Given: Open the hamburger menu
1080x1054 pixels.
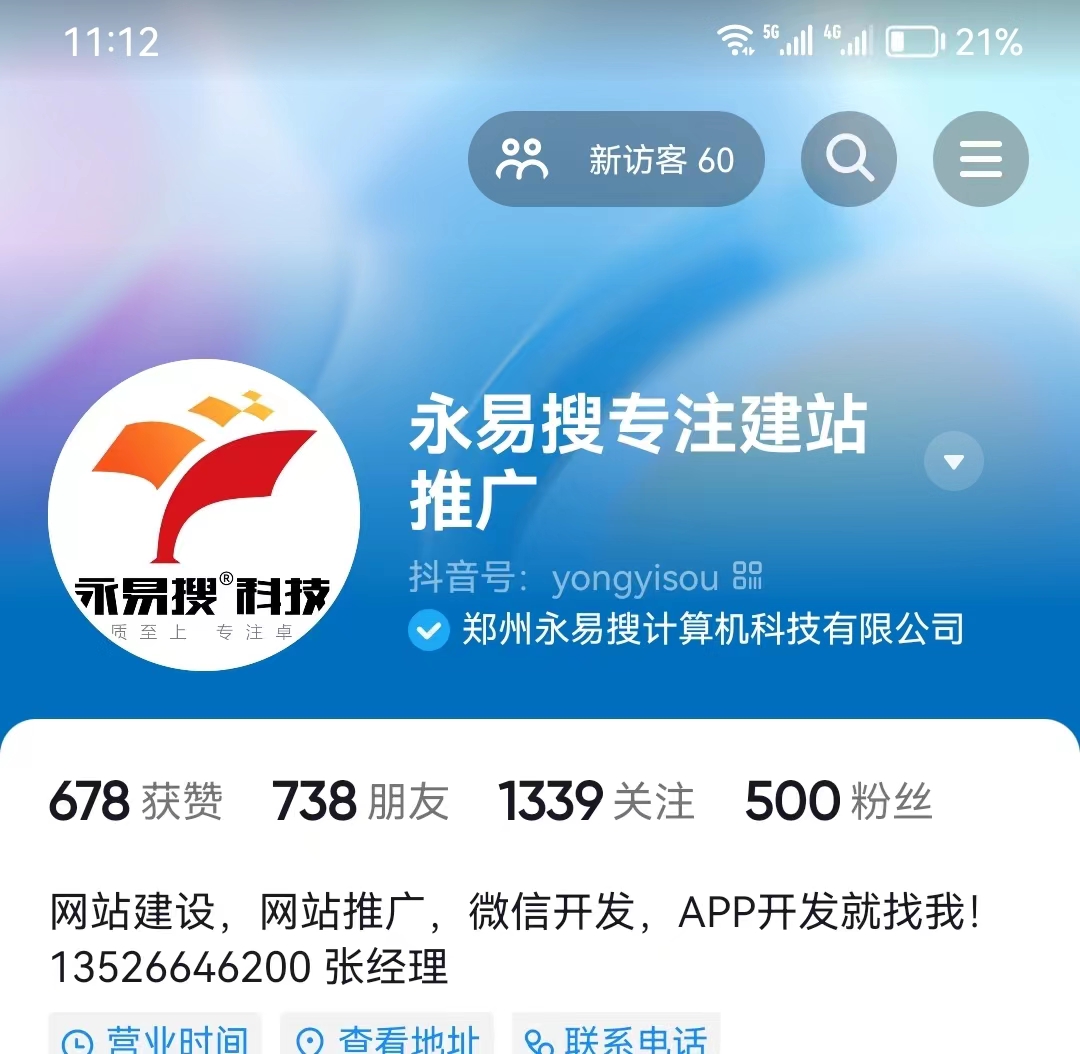Looking at the screenshot, I should click(980, 160).
